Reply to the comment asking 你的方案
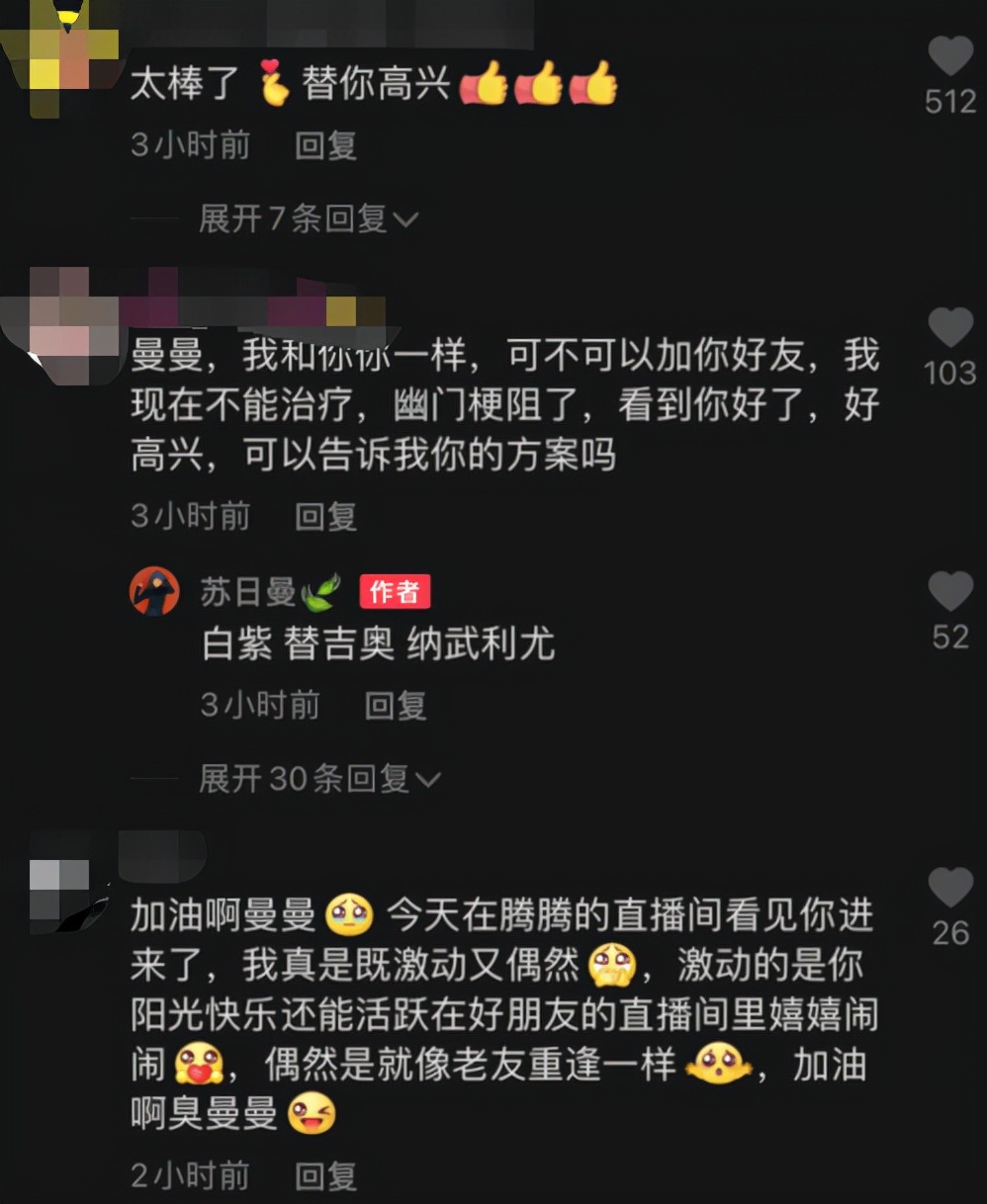The image size is (987, 1204). (x=325, y=516)
